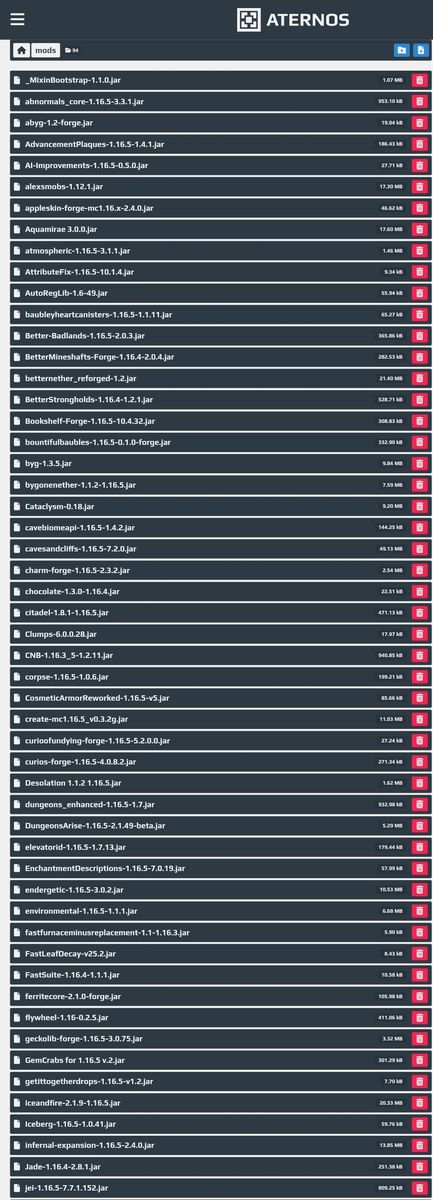Screen dimensions: 433x1200
Task: Tap the mods breadcrumb
Action: pos(46,49)
